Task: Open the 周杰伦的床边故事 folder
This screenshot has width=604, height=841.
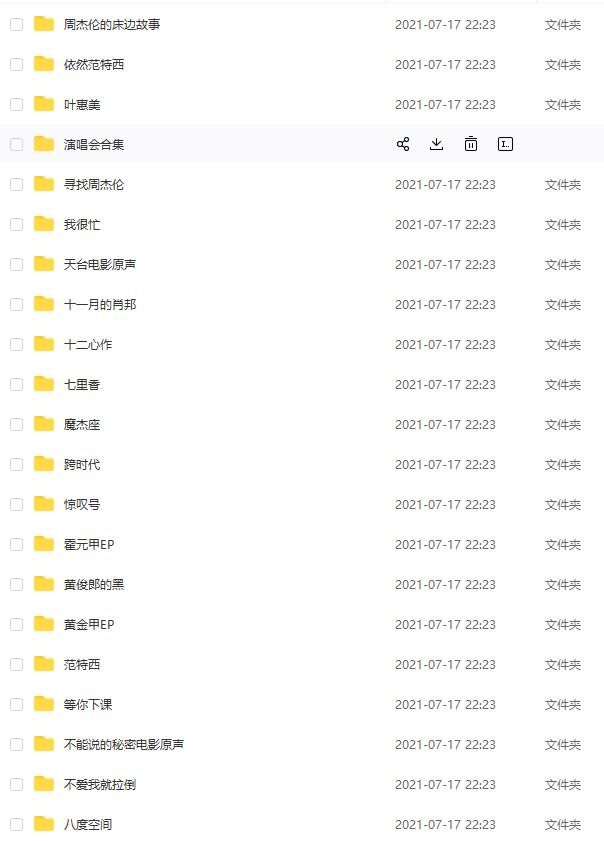Action: click(111, 24)
